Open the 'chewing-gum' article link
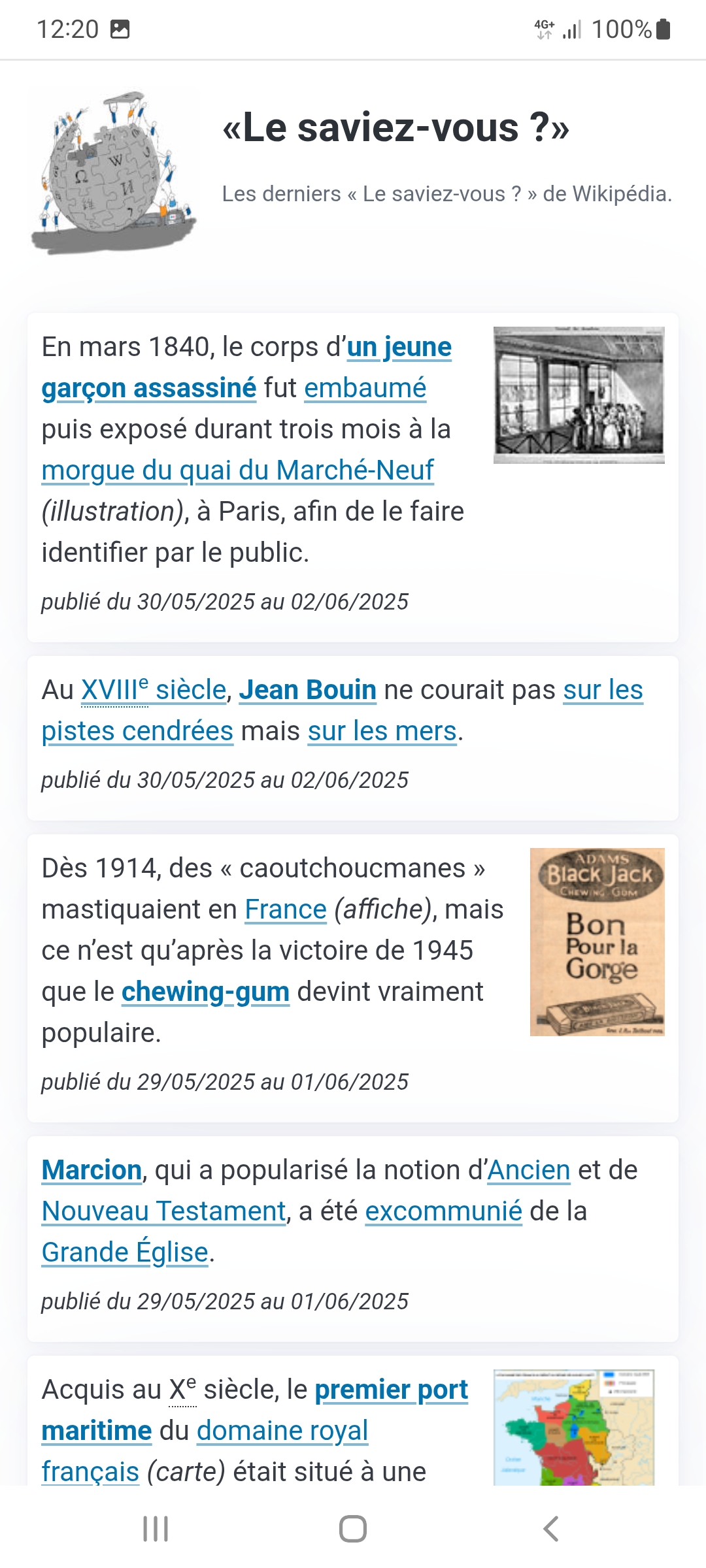706x1568 pixels. [x=205, y=992]
